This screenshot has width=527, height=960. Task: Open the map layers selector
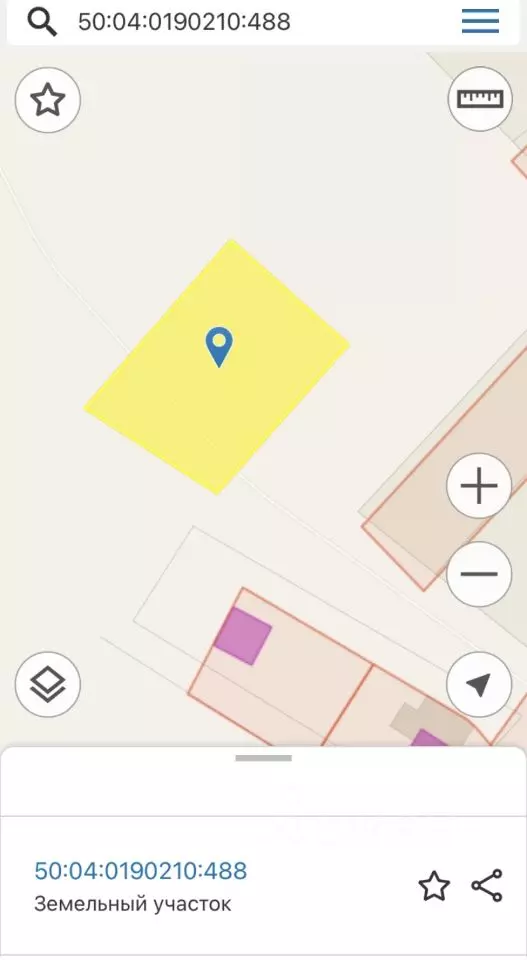48,684
